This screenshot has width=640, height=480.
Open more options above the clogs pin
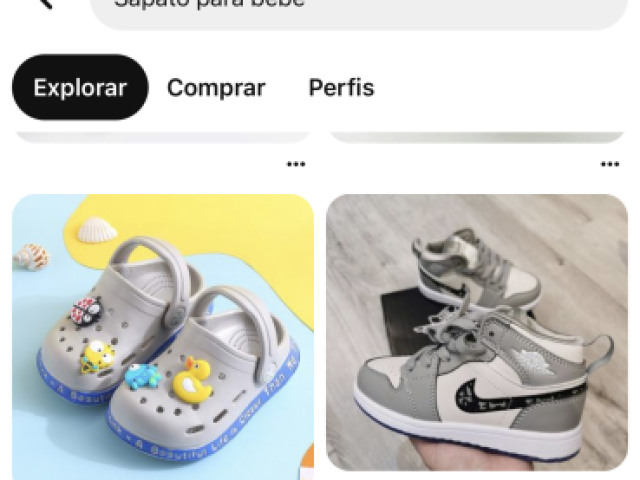click(296, 164)
